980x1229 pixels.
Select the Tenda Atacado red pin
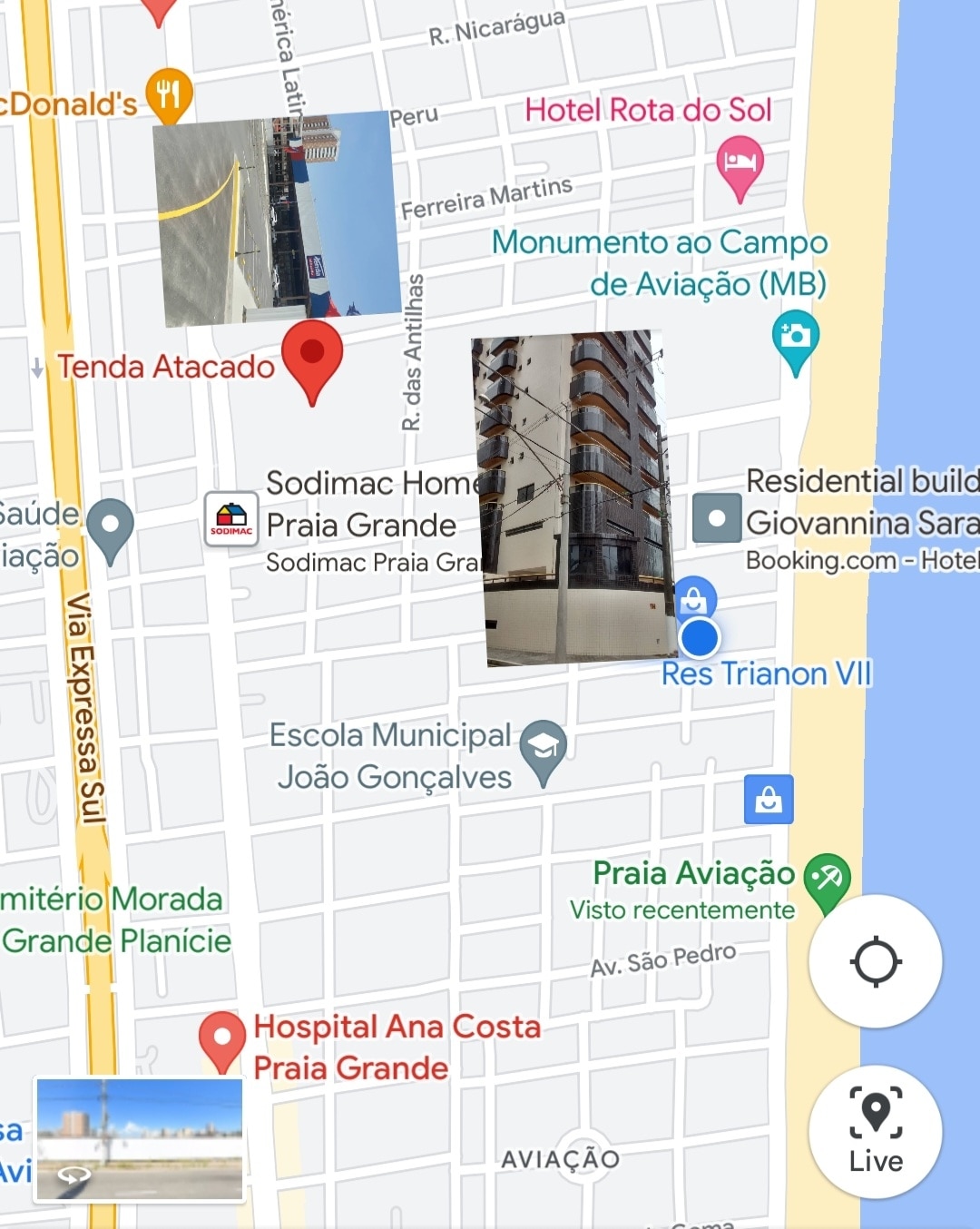point(311,356)
